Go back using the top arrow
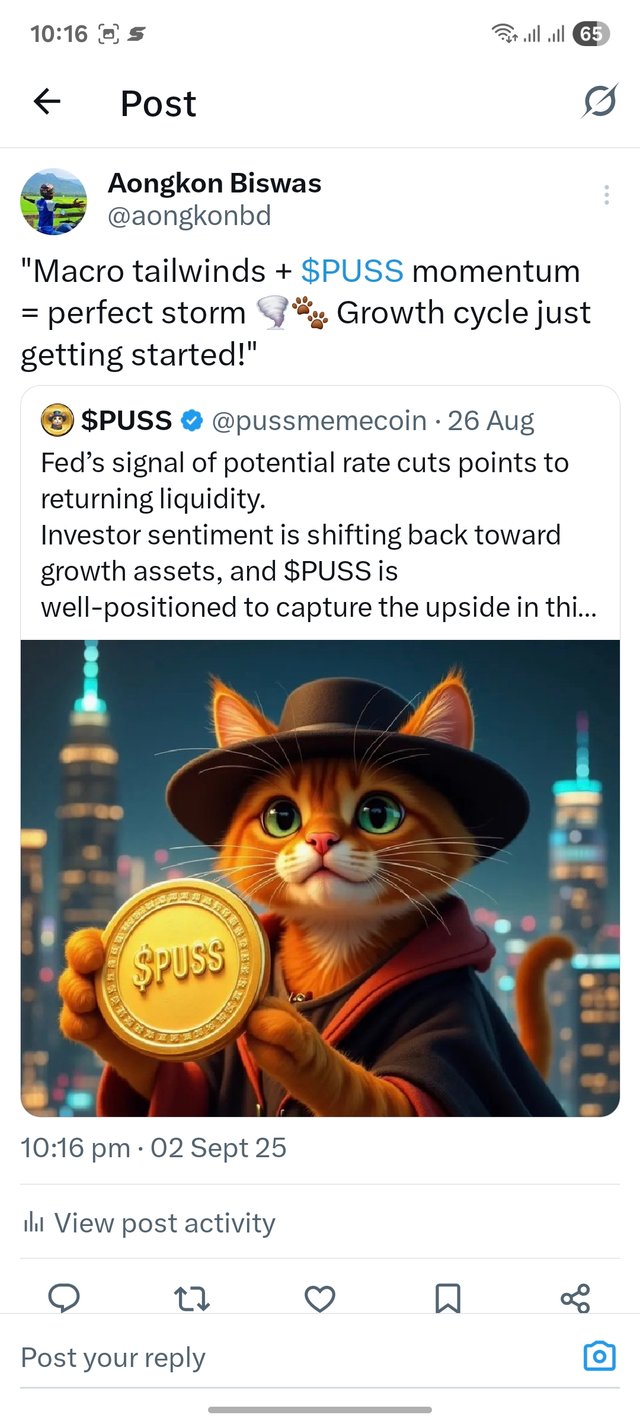This screenshot has height=1422, width=640. pyautogui.click(x=47, y=102)
